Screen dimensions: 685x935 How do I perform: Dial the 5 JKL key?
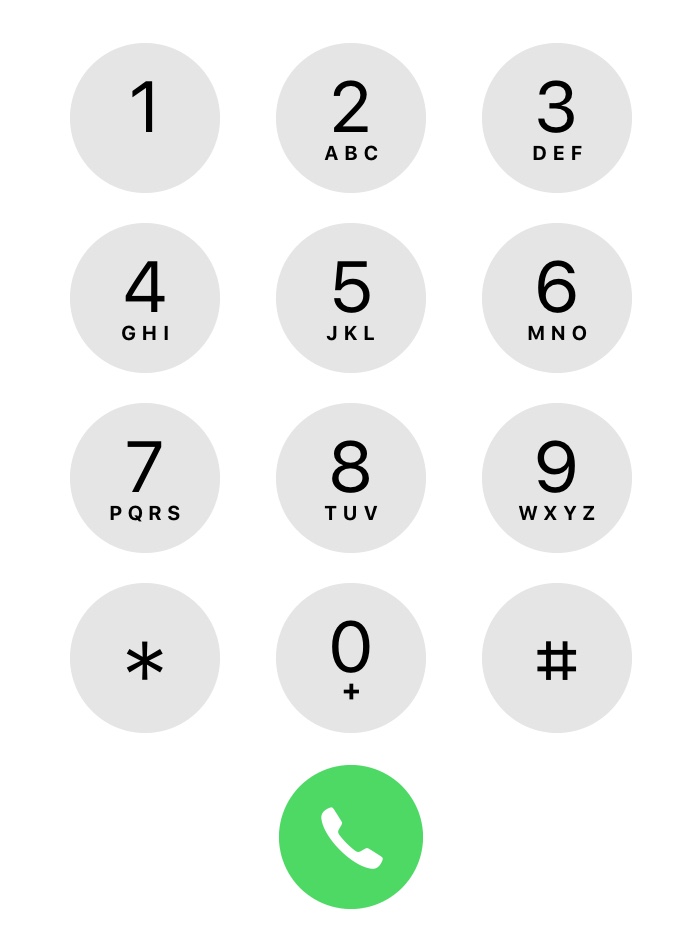[x=351, y=298]
